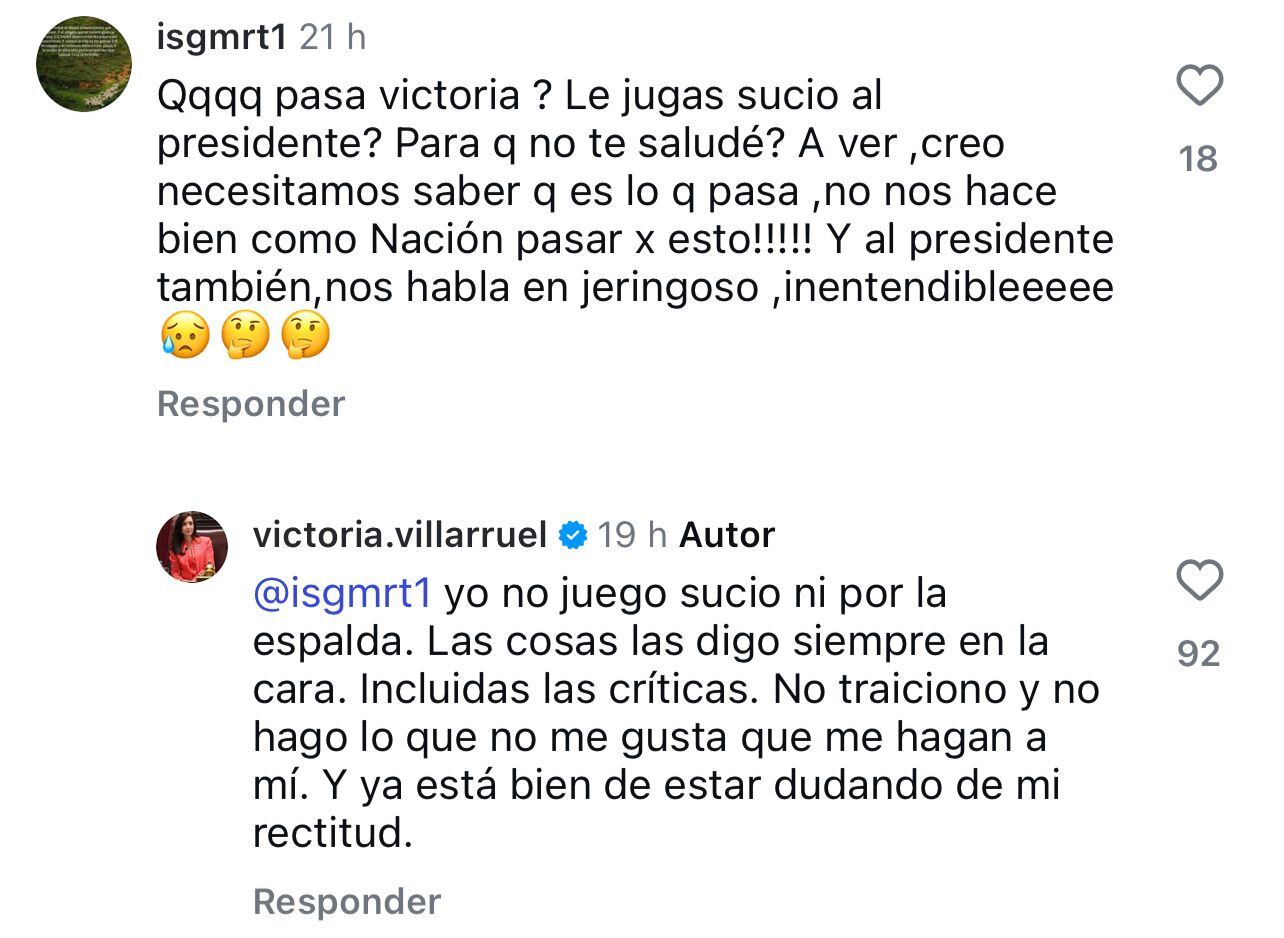Open the isgmrt1 username link
This screenshot has width=1284, height=938.
tap(222, 38)
